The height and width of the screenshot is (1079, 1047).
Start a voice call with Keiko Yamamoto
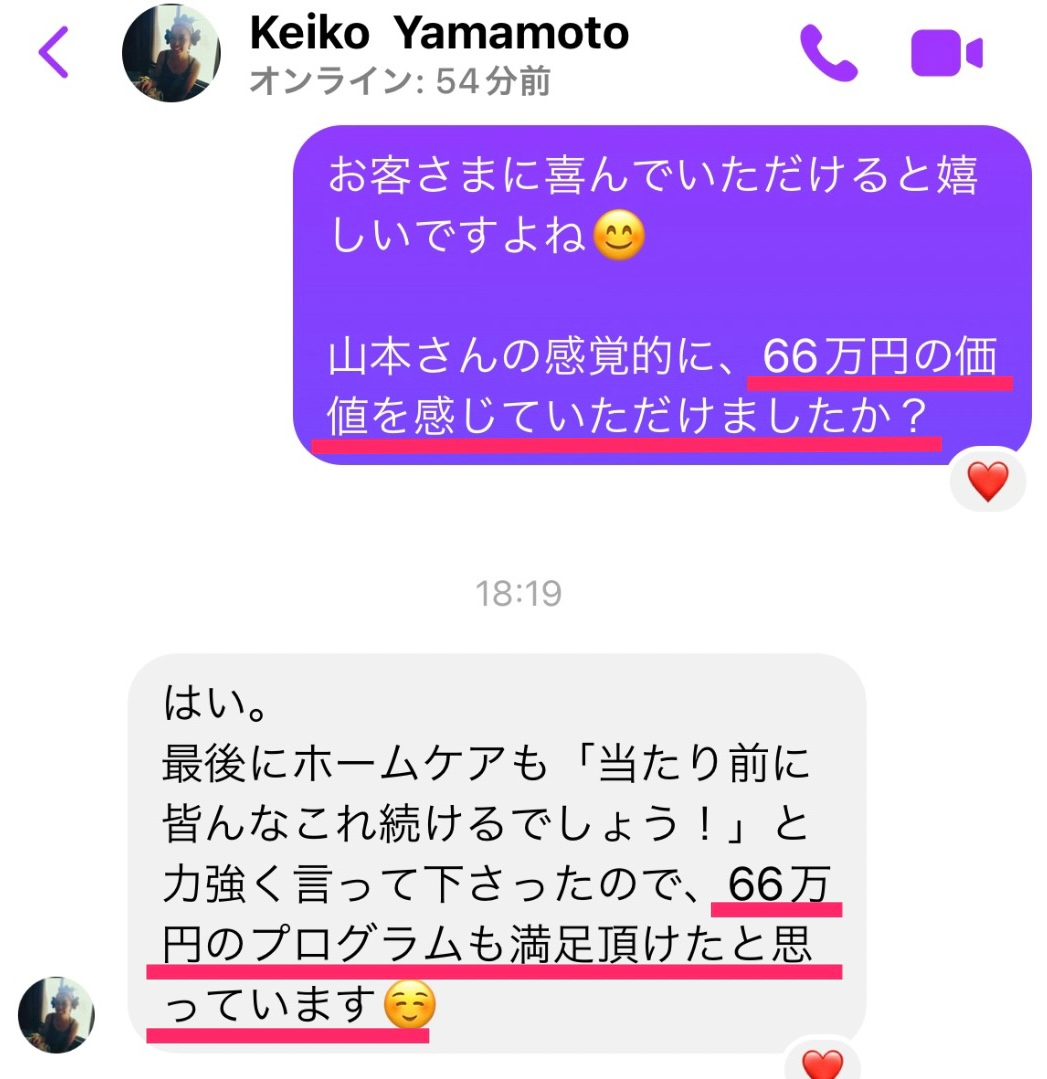pyautogui.click(x=828, y=52)
